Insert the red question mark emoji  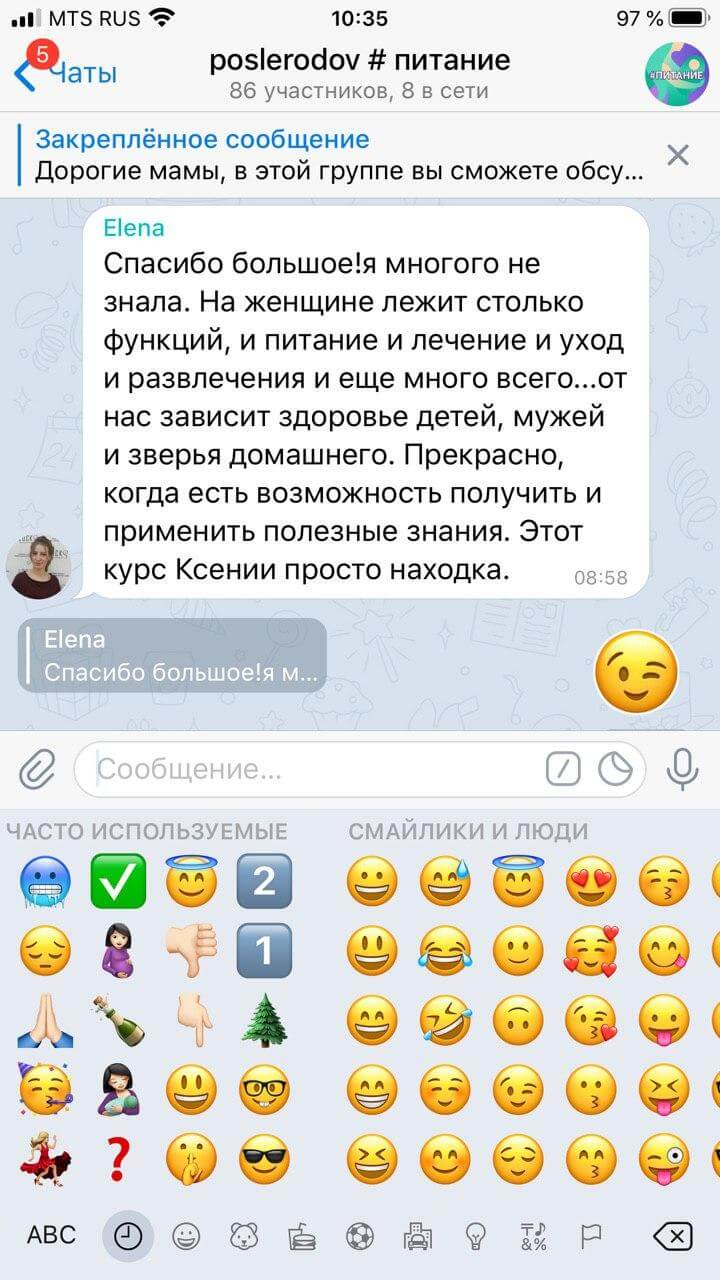[118, 1161]
